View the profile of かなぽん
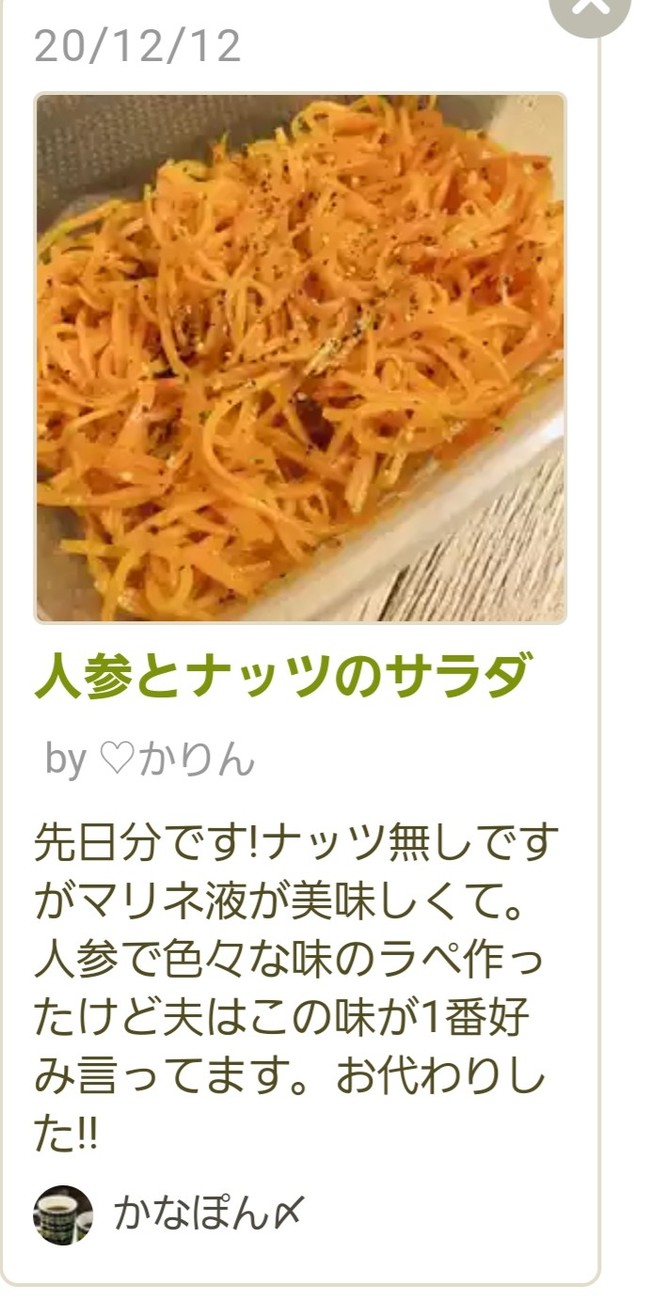Screen dimensions: 650x1300 168,1214
